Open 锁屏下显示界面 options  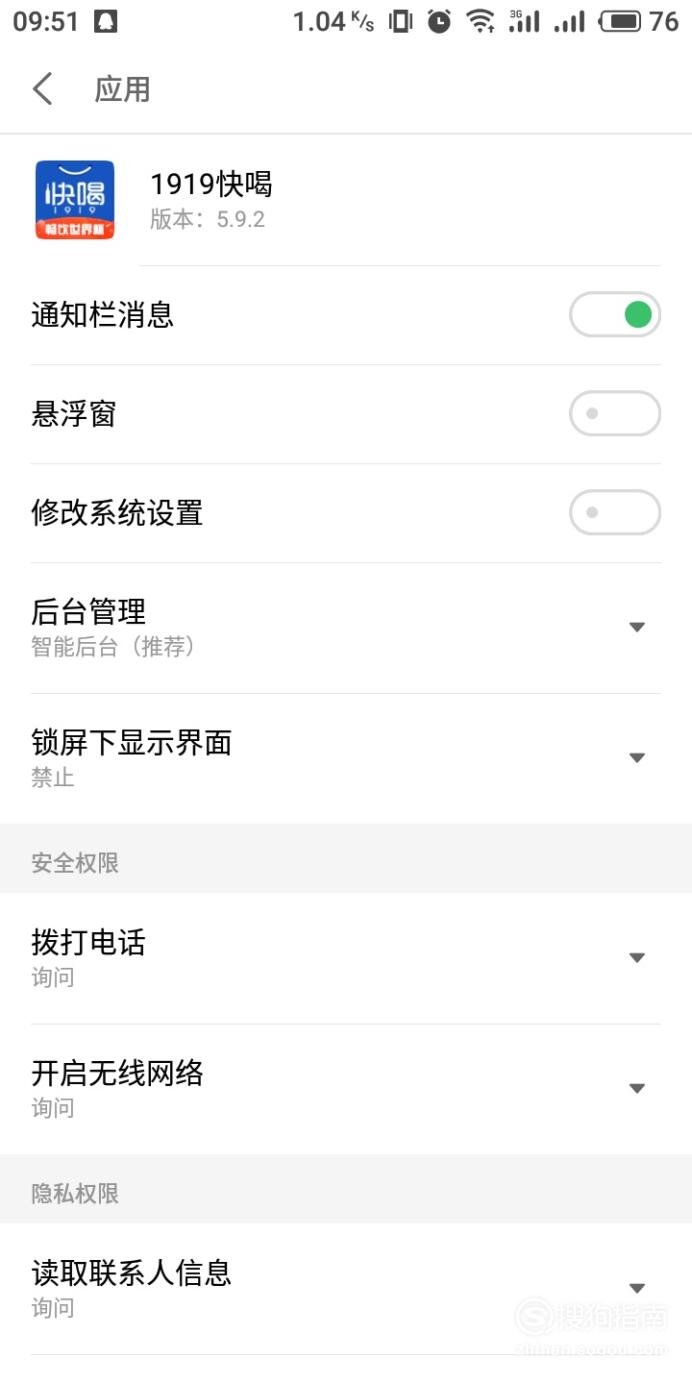(x=346, y=758)
